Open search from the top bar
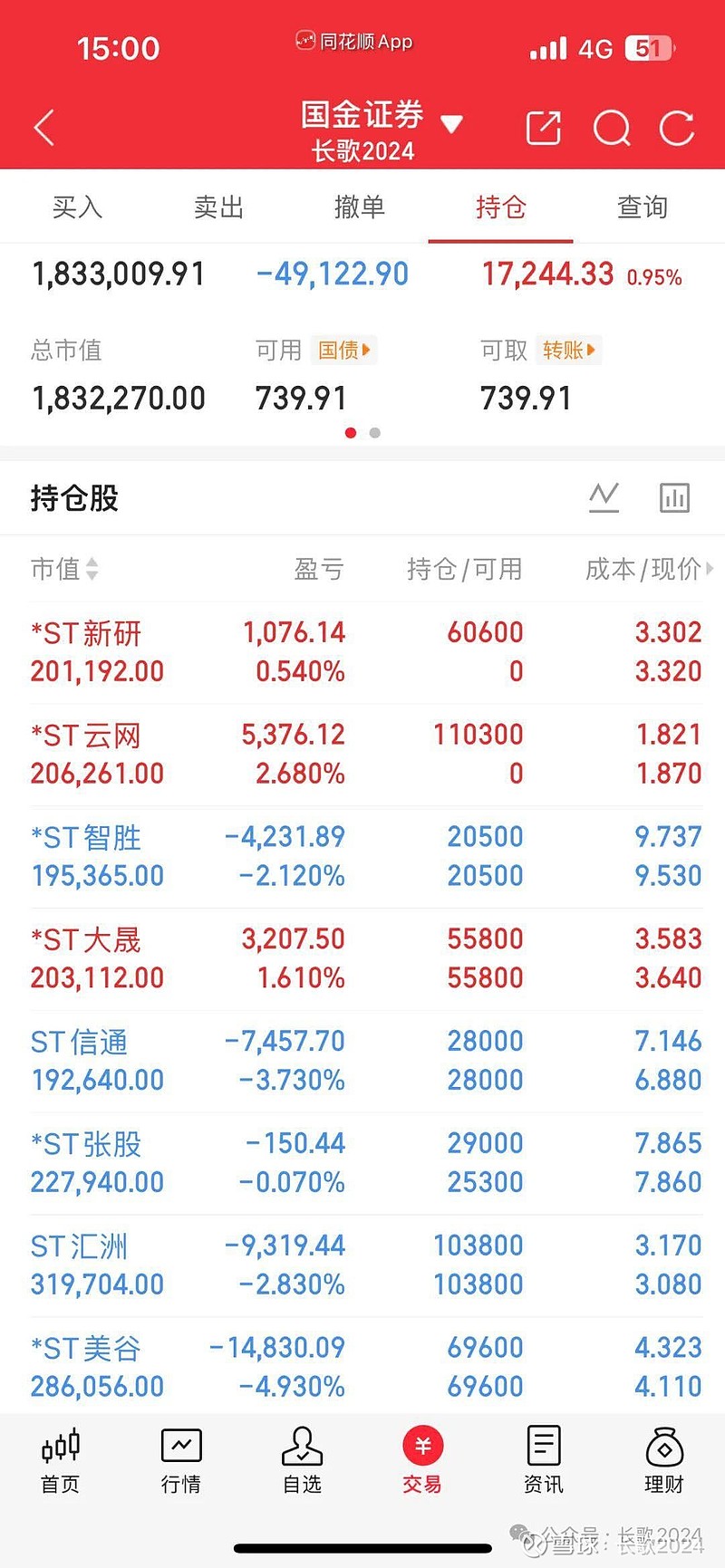Viewport: 725px width, 1568px height. click(x=612, y=129)
